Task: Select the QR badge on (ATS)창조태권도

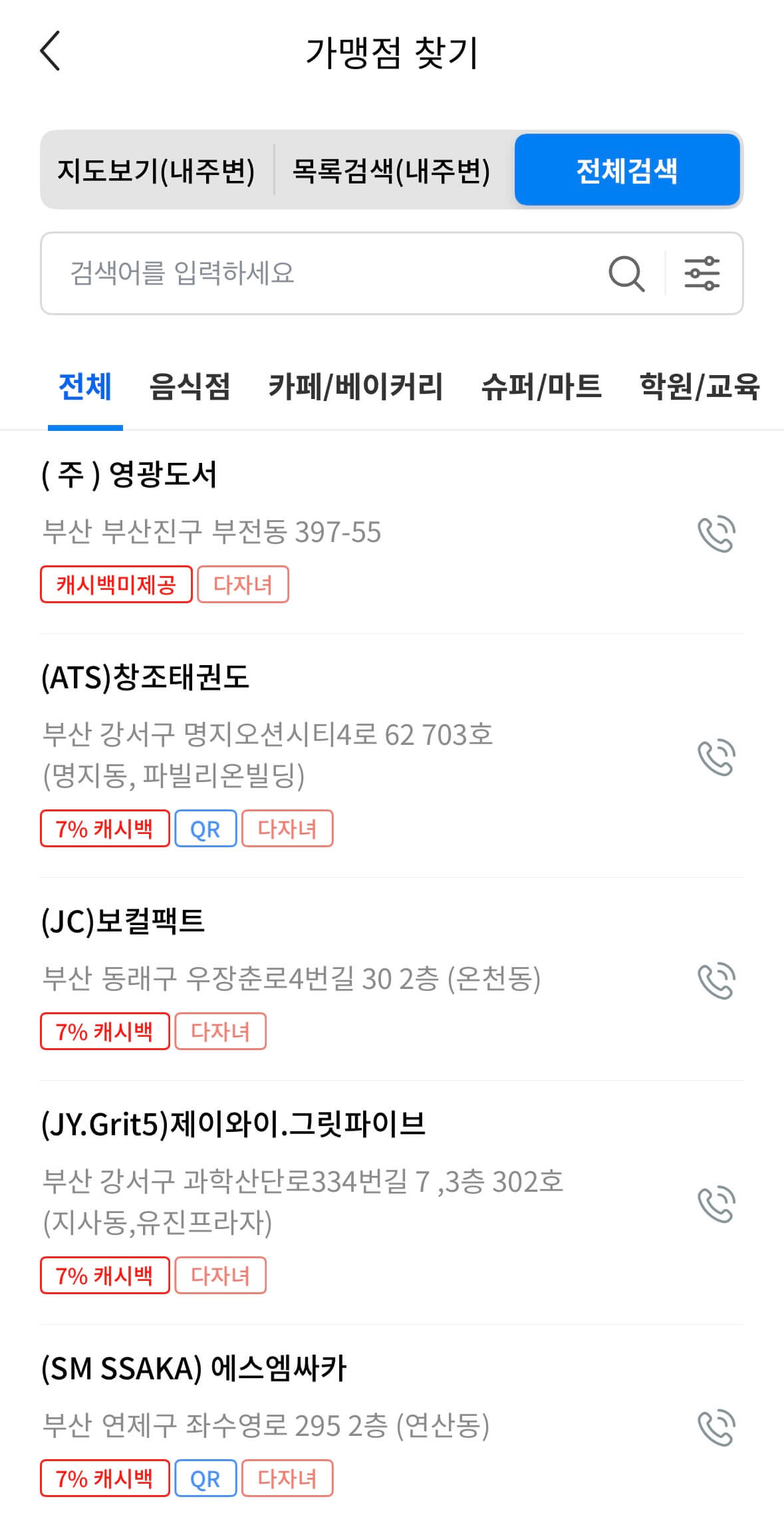Action: click(205, 828)
